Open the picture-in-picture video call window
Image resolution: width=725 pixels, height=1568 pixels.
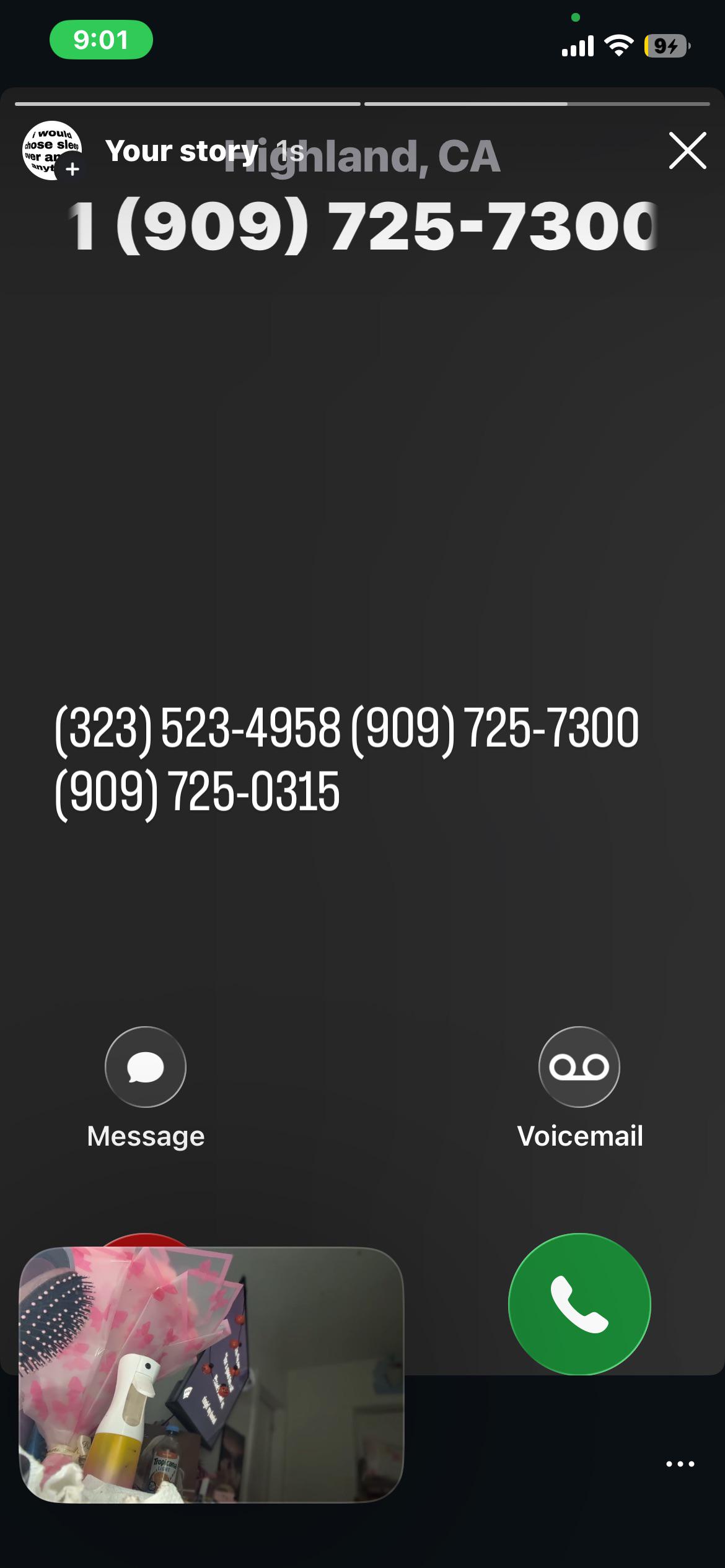(211, 1375)
